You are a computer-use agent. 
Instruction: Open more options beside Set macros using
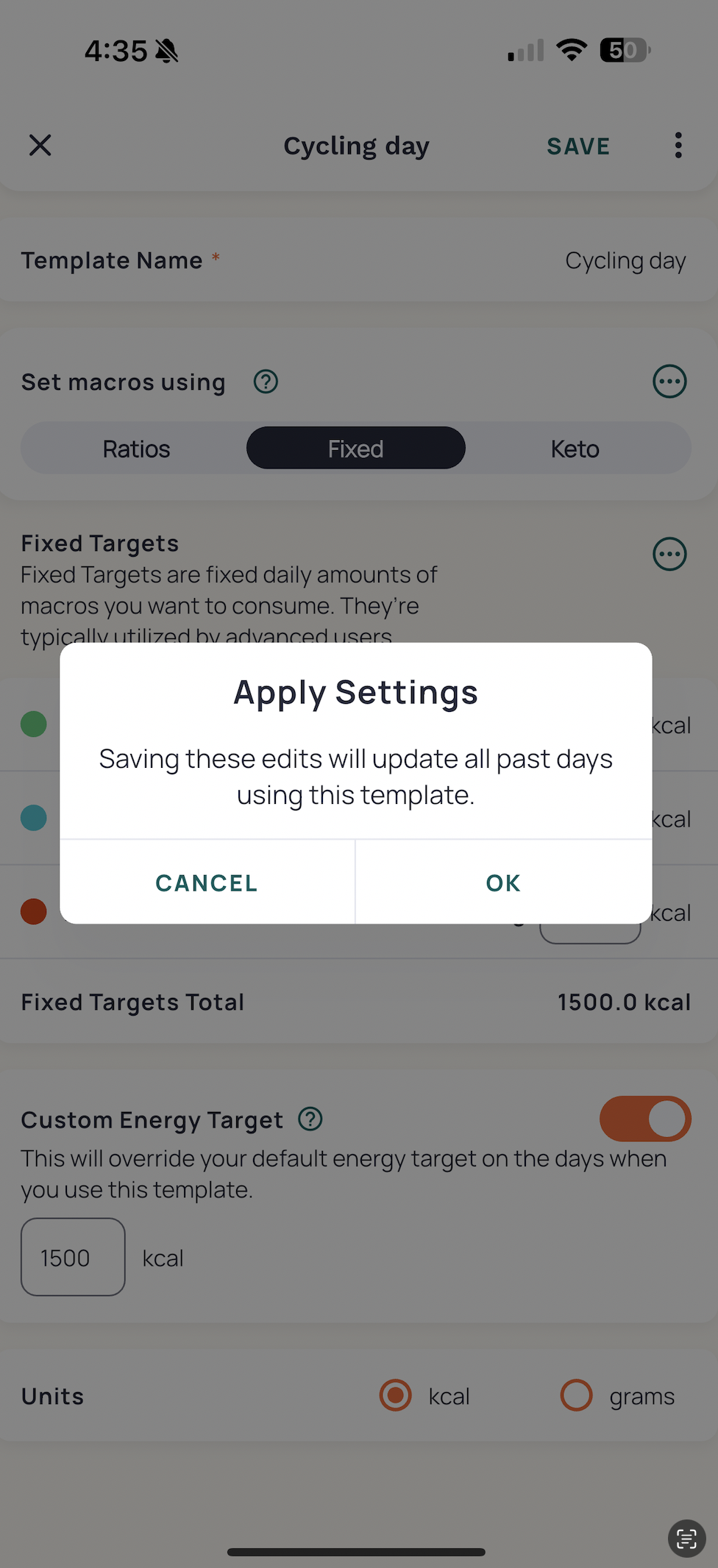[x=669, y=382]
